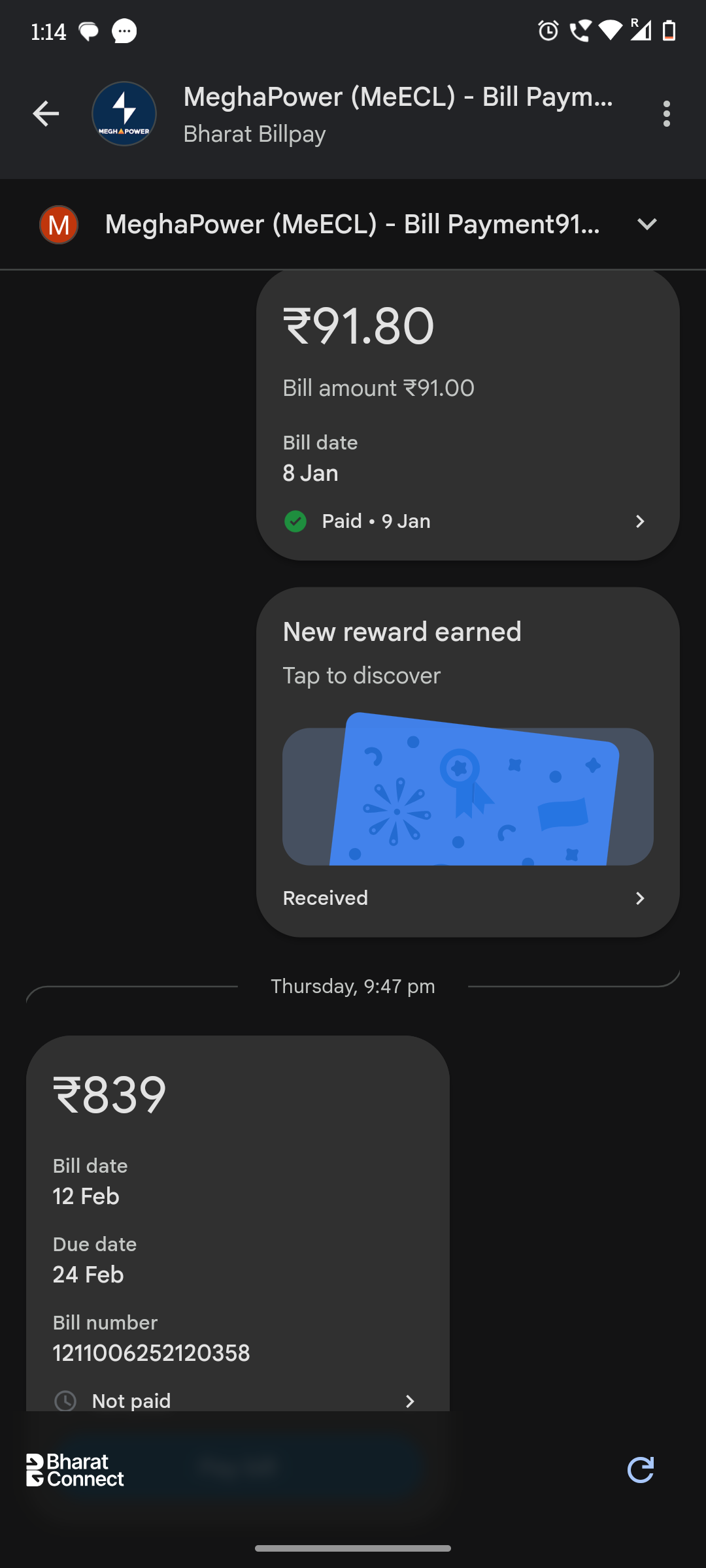This screenshot has width=706, height=1568.
Task: Go back using the arrow icon
Action: coord(46,114)
